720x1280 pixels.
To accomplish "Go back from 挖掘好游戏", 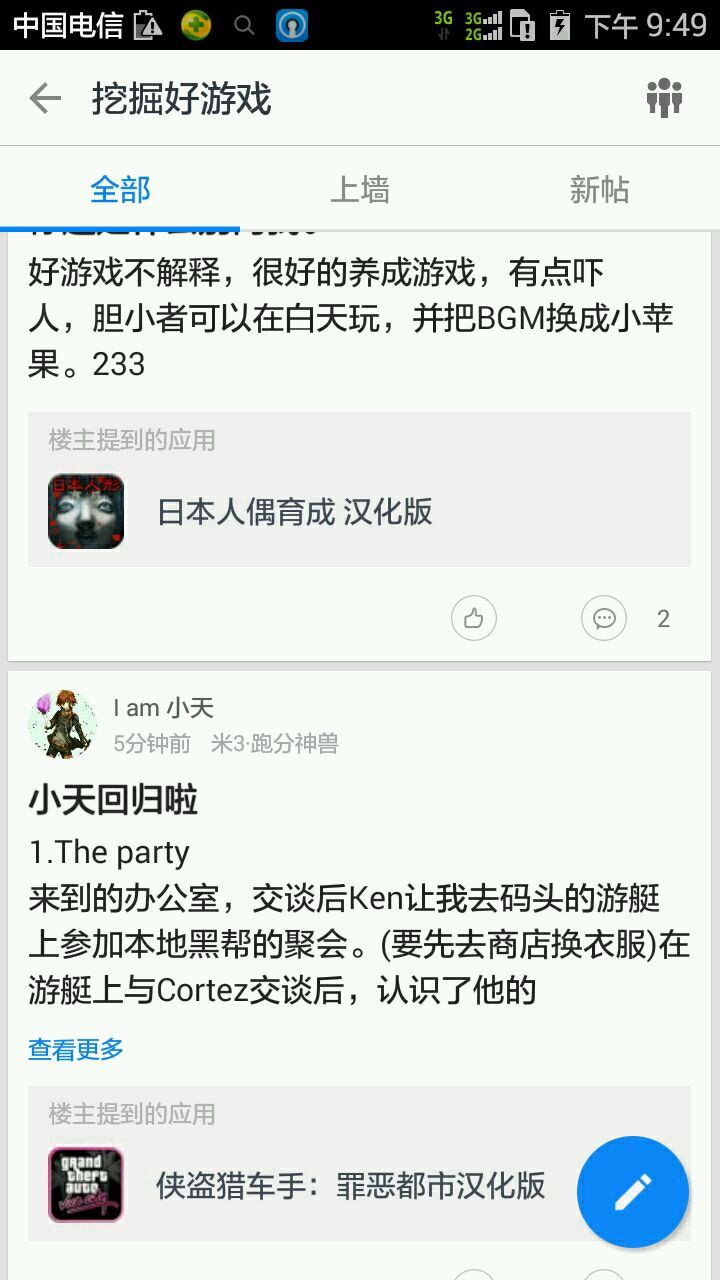I will point(45,98).
